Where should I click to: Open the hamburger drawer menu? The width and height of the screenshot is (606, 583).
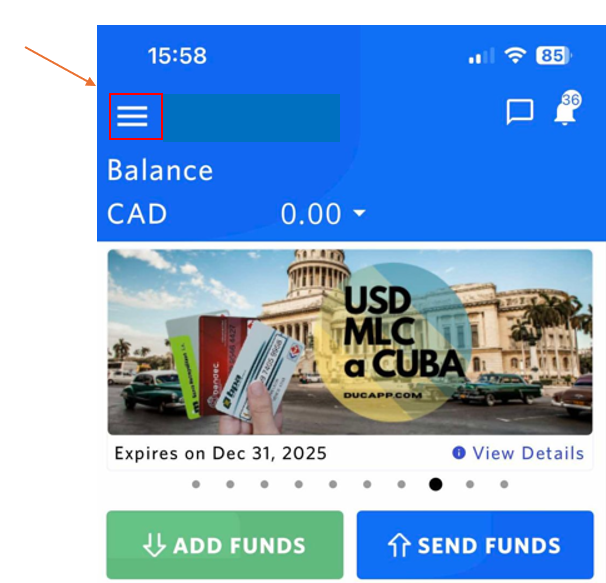click(133, 116)
